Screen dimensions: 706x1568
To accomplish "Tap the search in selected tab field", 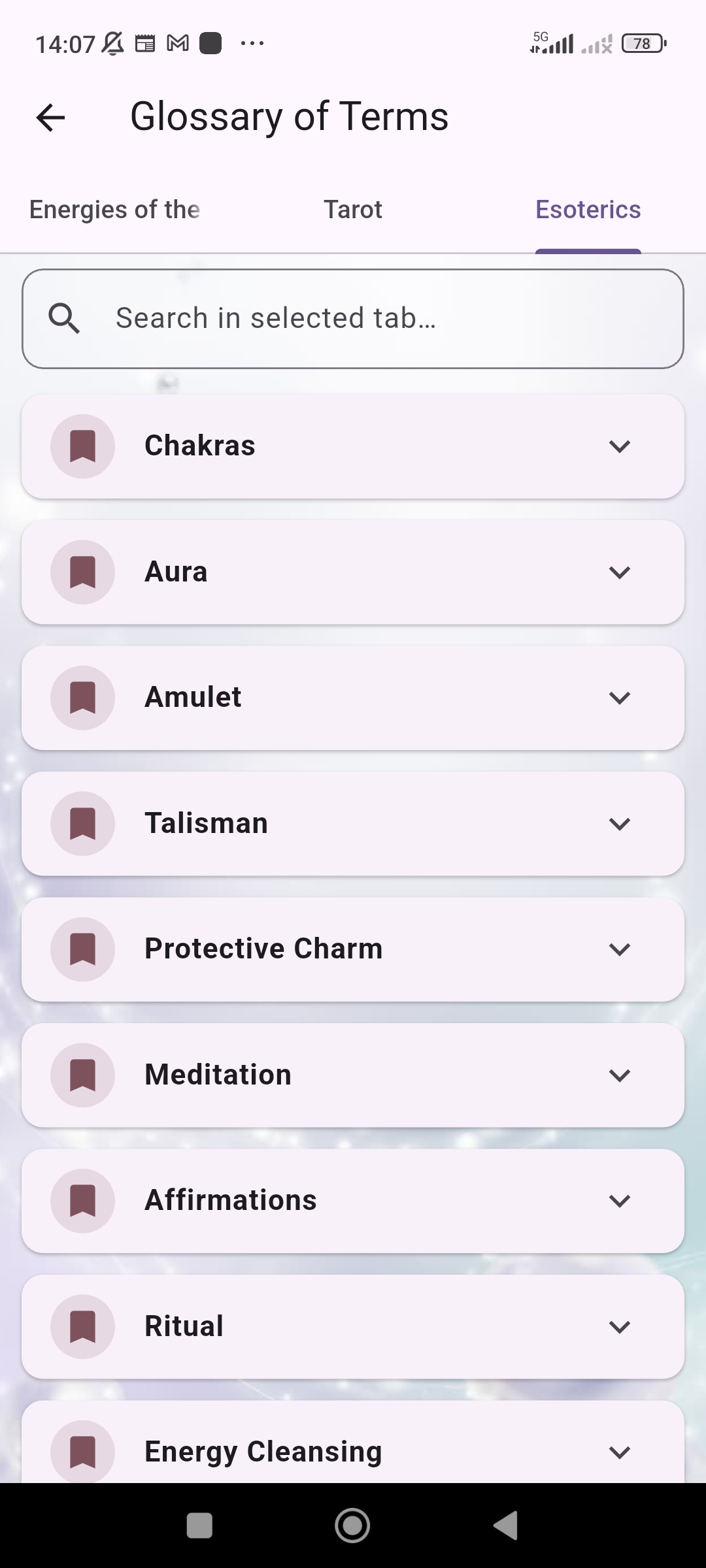I will click(353, 318).
